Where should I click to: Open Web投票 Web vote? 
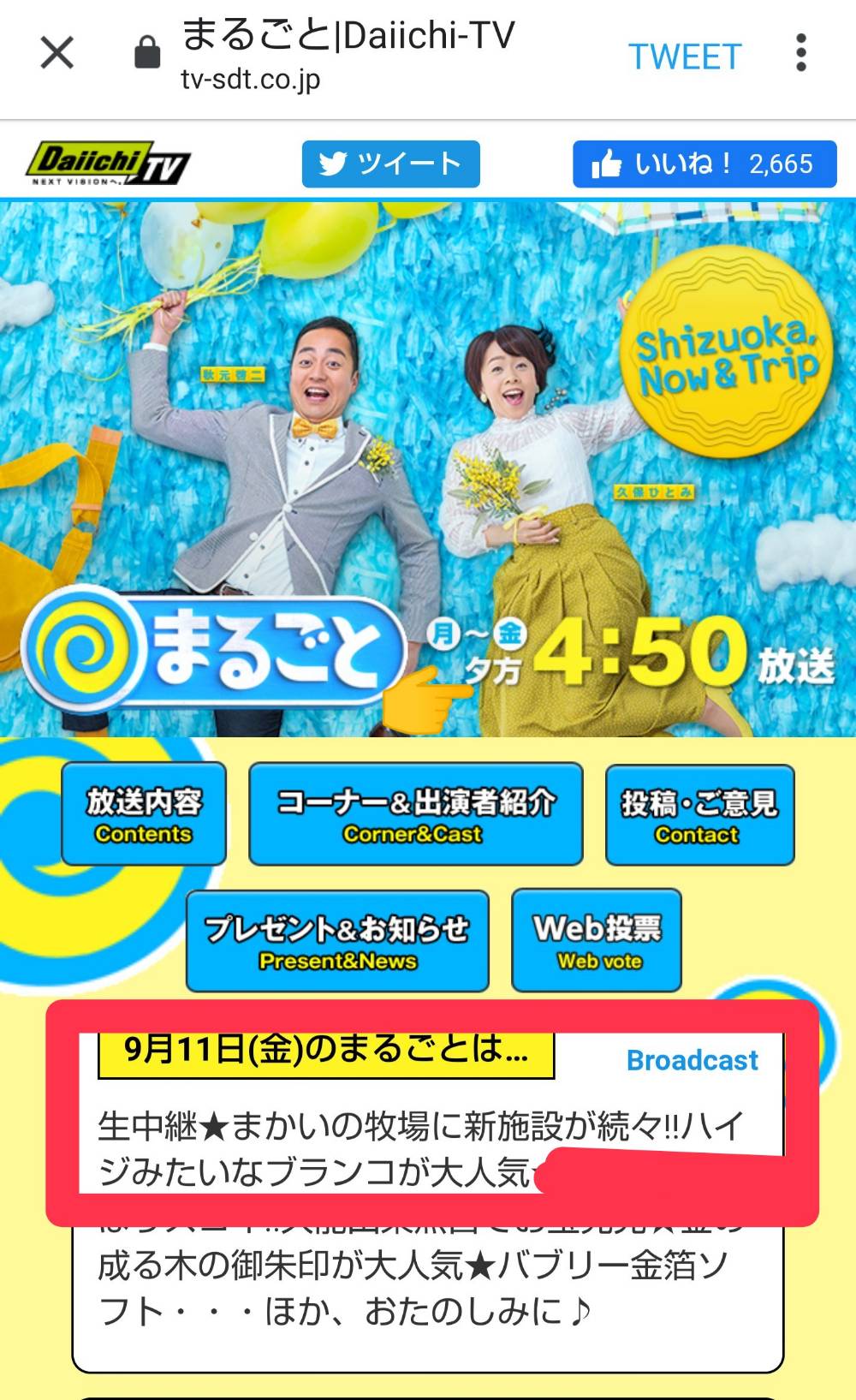pos(597,940)
